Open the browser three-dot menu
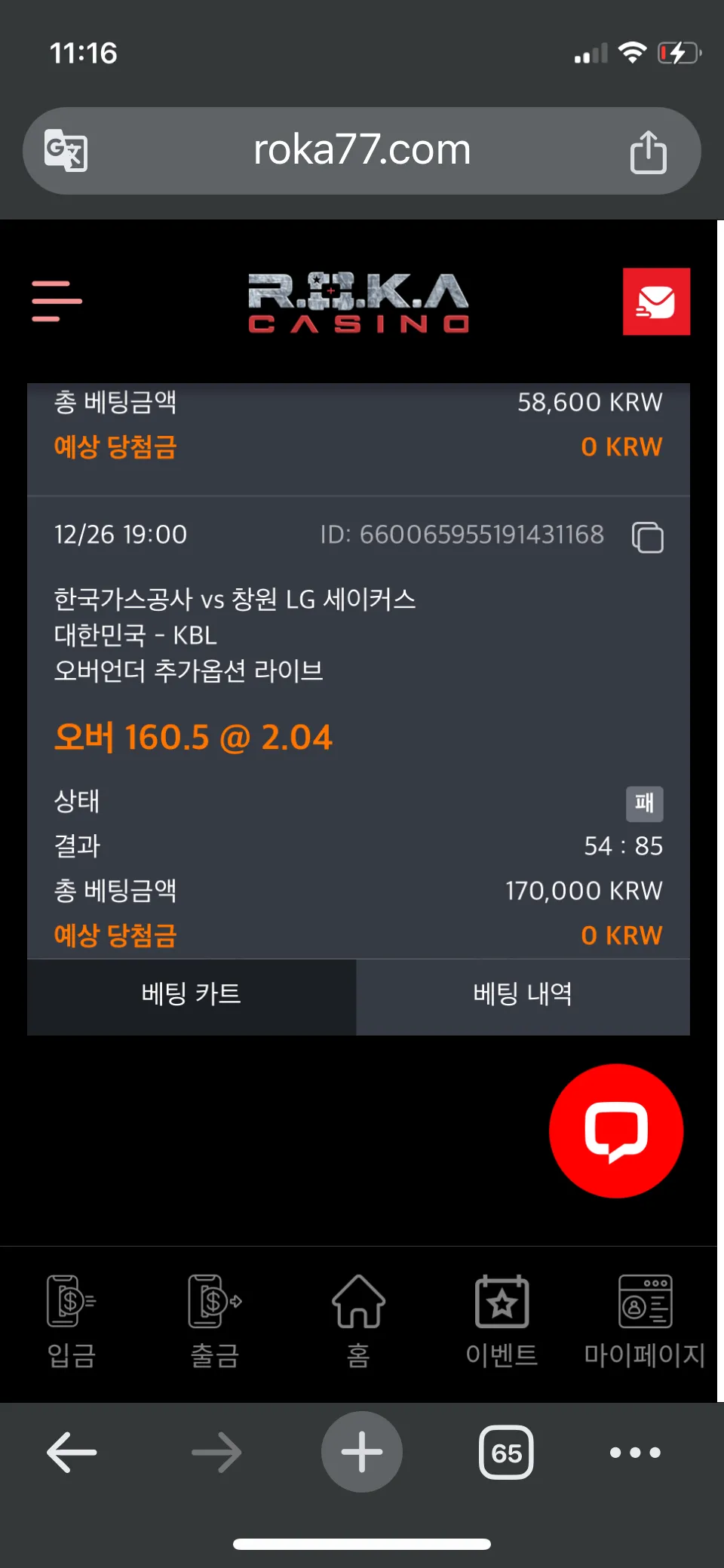This screenshot has width=724, height=1568. (635, 1452)
